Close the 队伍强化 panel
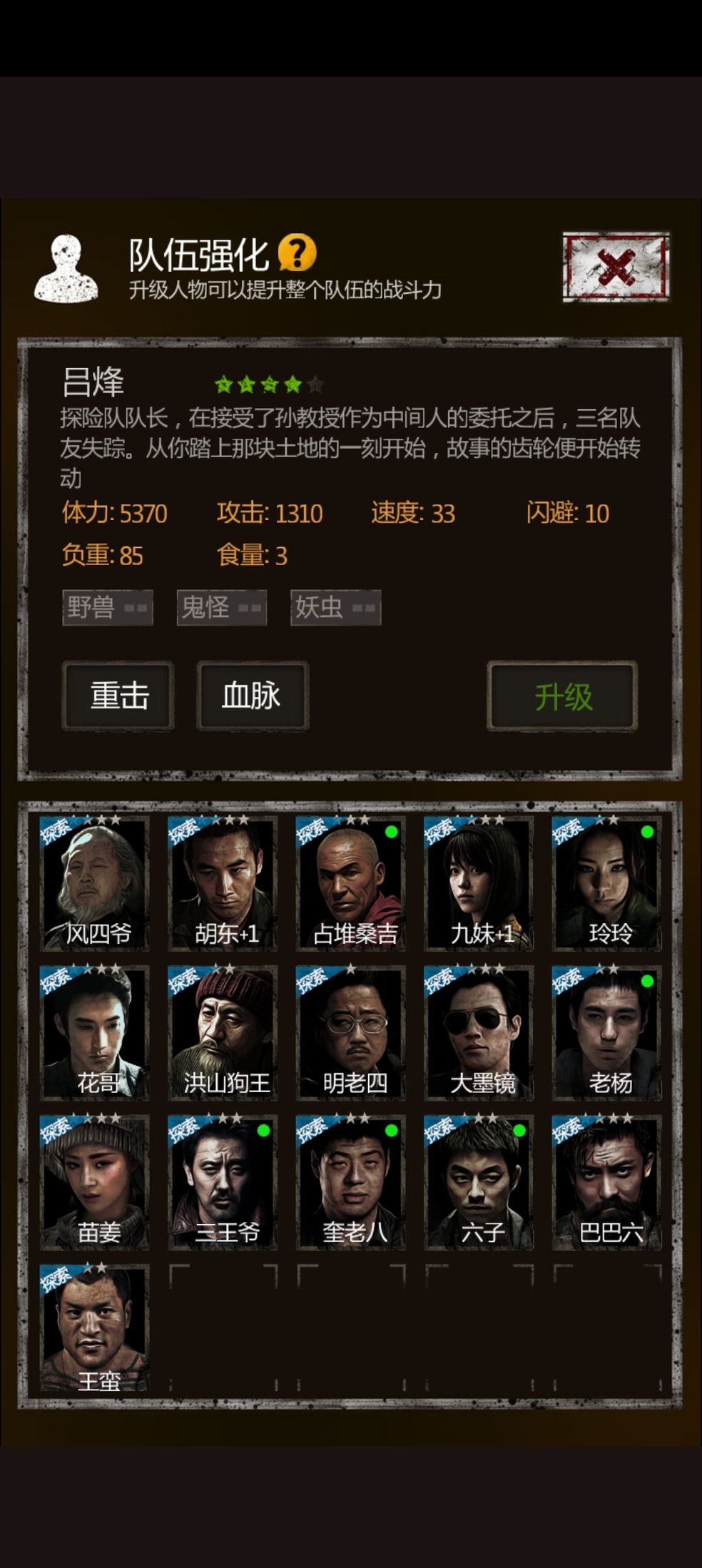Image resolution: width=702 pixels, height=1568 pixels. pyautogui.click(x=616, y=267)
